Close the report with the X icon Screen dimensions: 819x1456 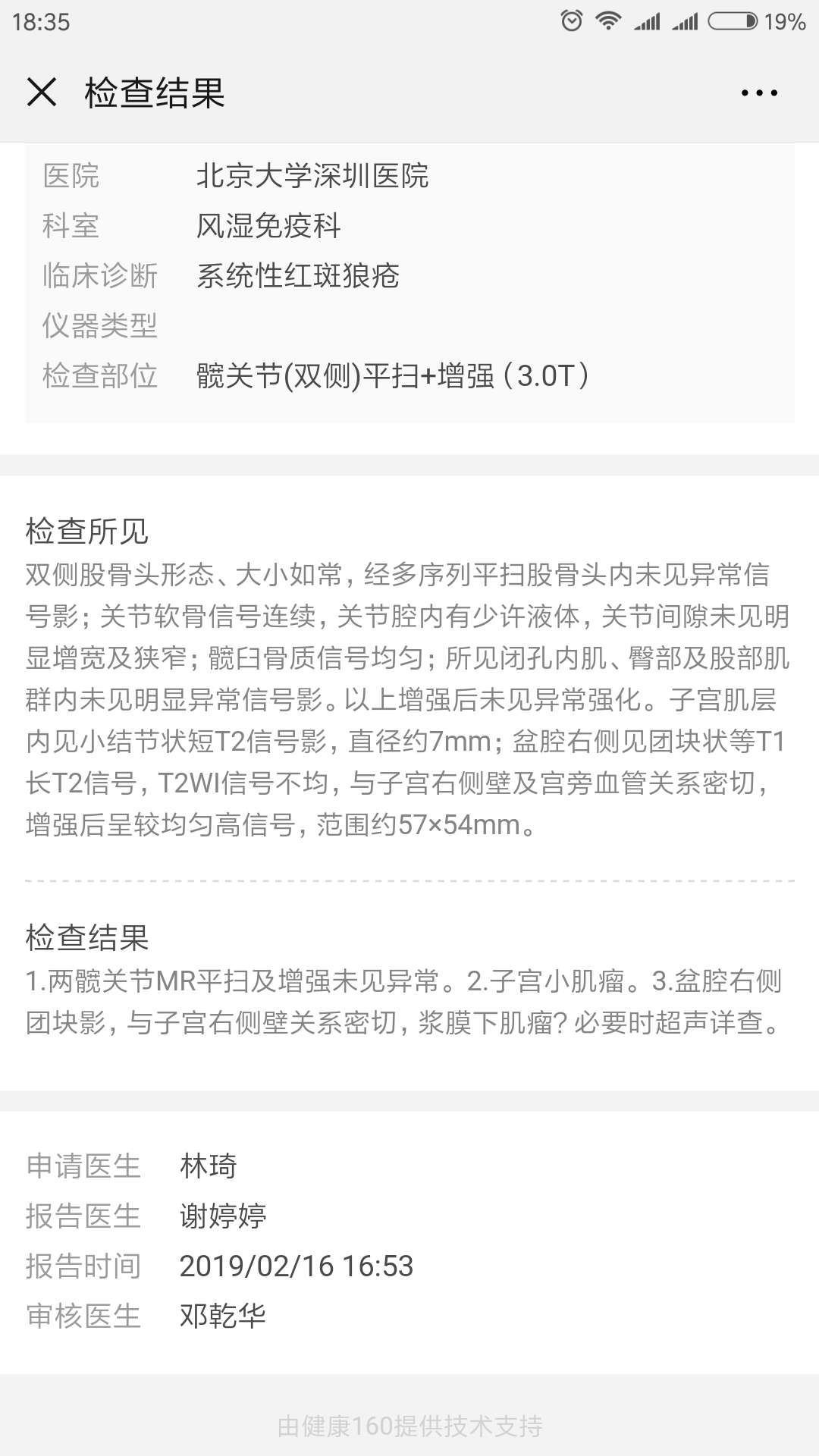click(43, 92)
